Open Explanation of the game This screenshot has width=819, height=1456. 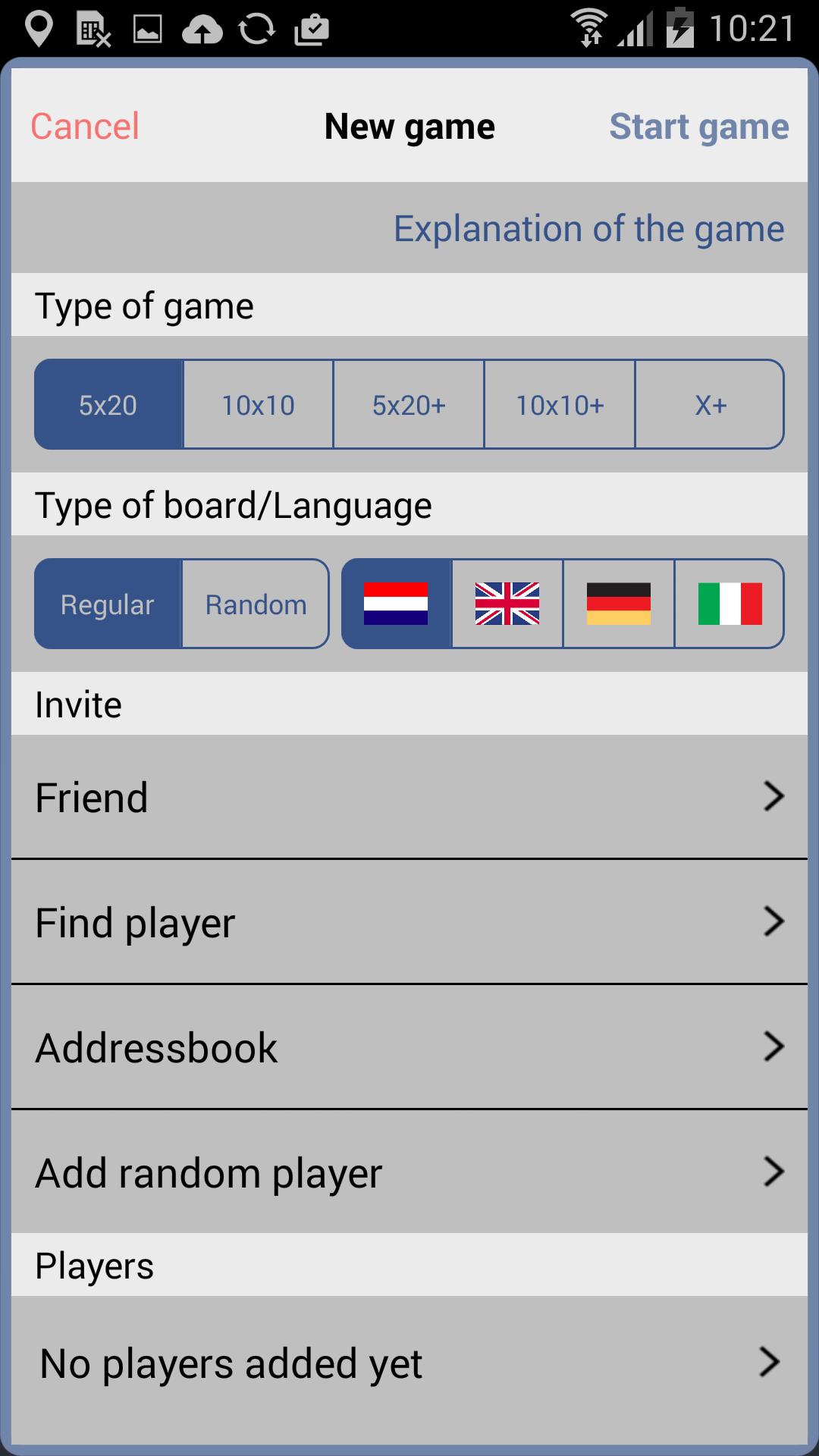point(588,228)
